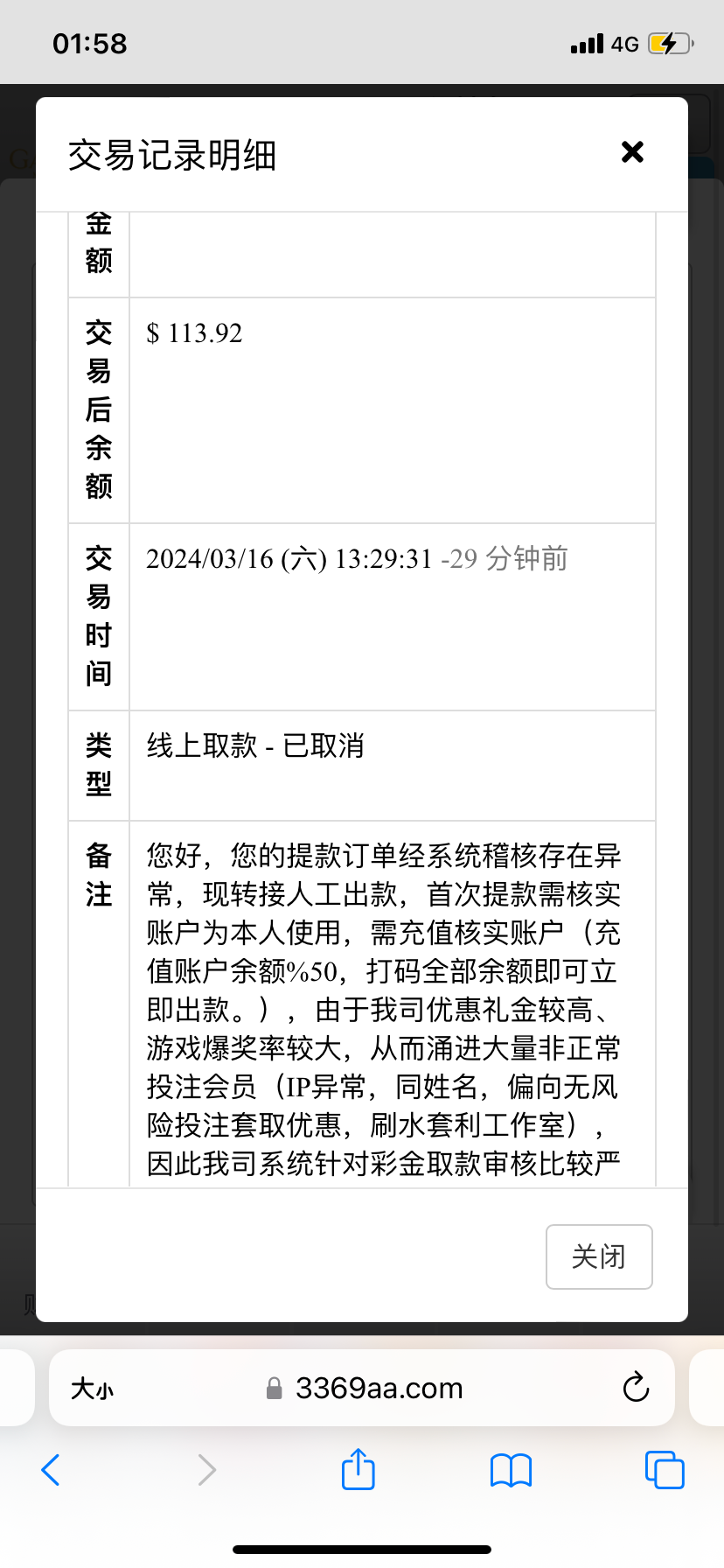Screen dimensions: 724x1568
Task: Tap the padlock security icon
Action: point(273,1388)
